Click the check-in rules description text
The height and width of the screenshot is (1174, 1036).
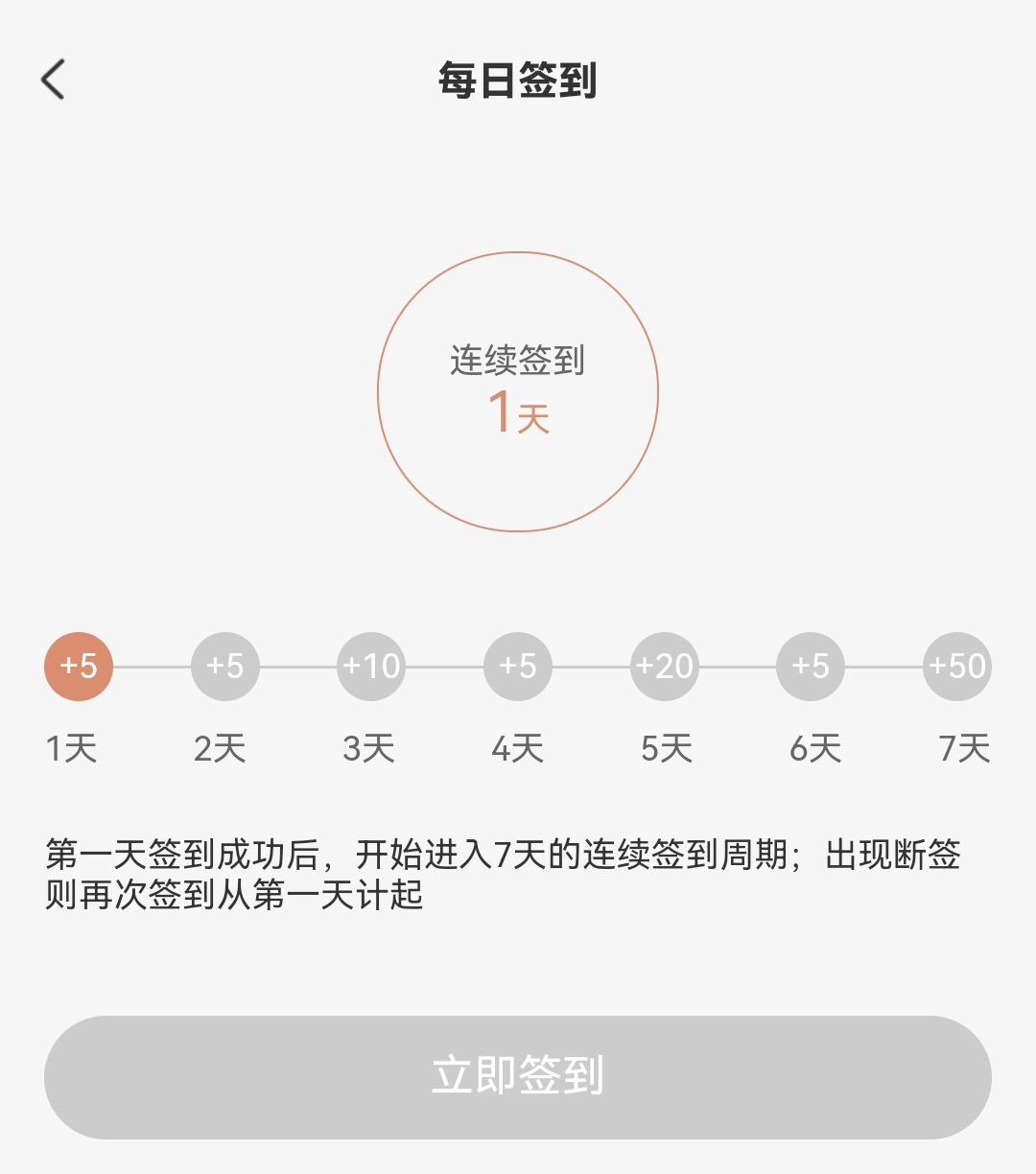pos(518,871)
